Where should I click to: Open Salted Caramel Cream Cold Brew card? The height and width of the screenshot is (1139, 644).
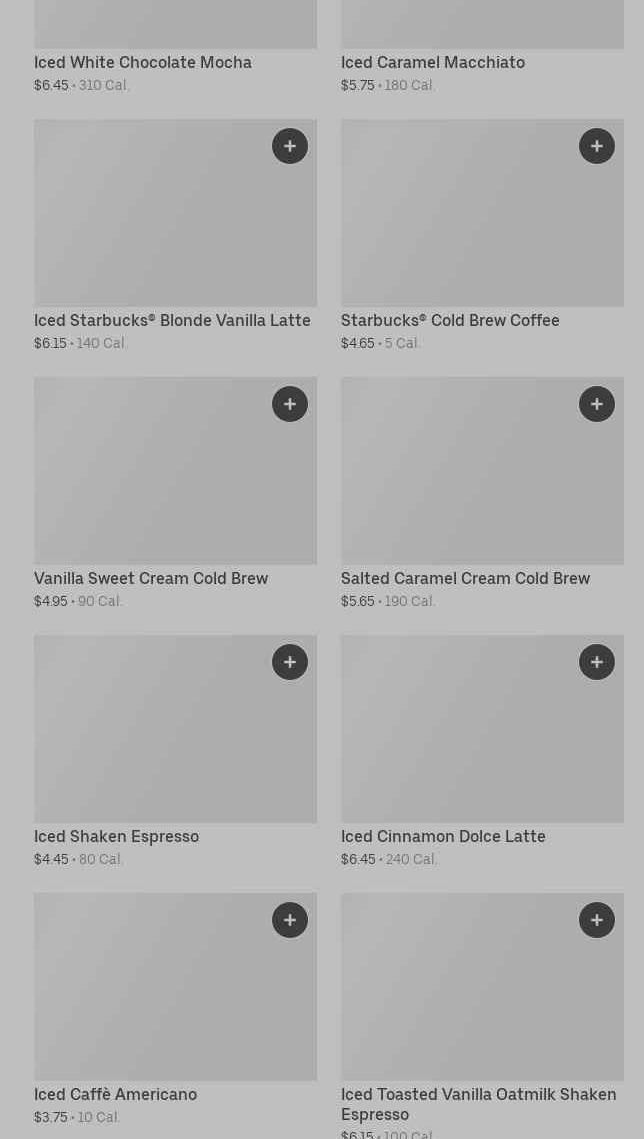(465, 579)
